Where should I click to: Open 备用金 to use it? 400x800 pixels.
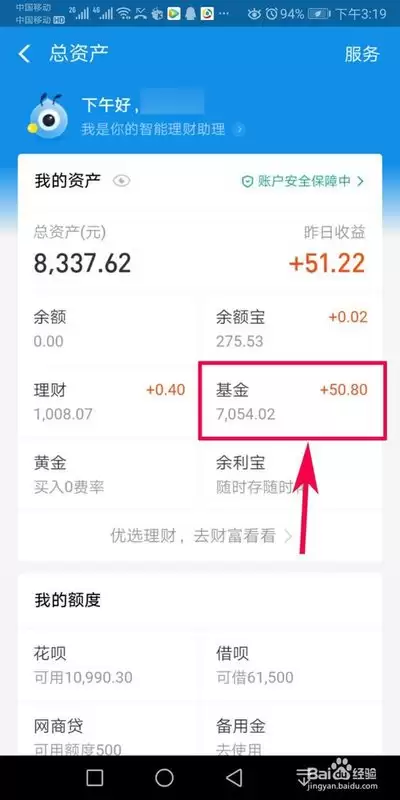click(291, 735)
